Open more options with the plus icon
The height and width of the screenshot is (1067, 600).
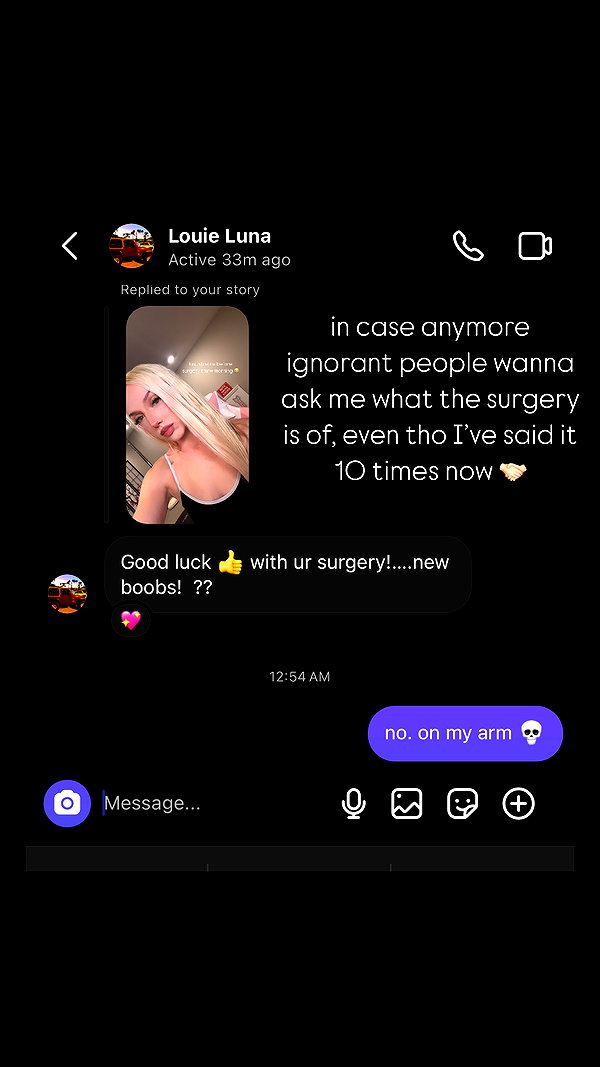(518, 803)
